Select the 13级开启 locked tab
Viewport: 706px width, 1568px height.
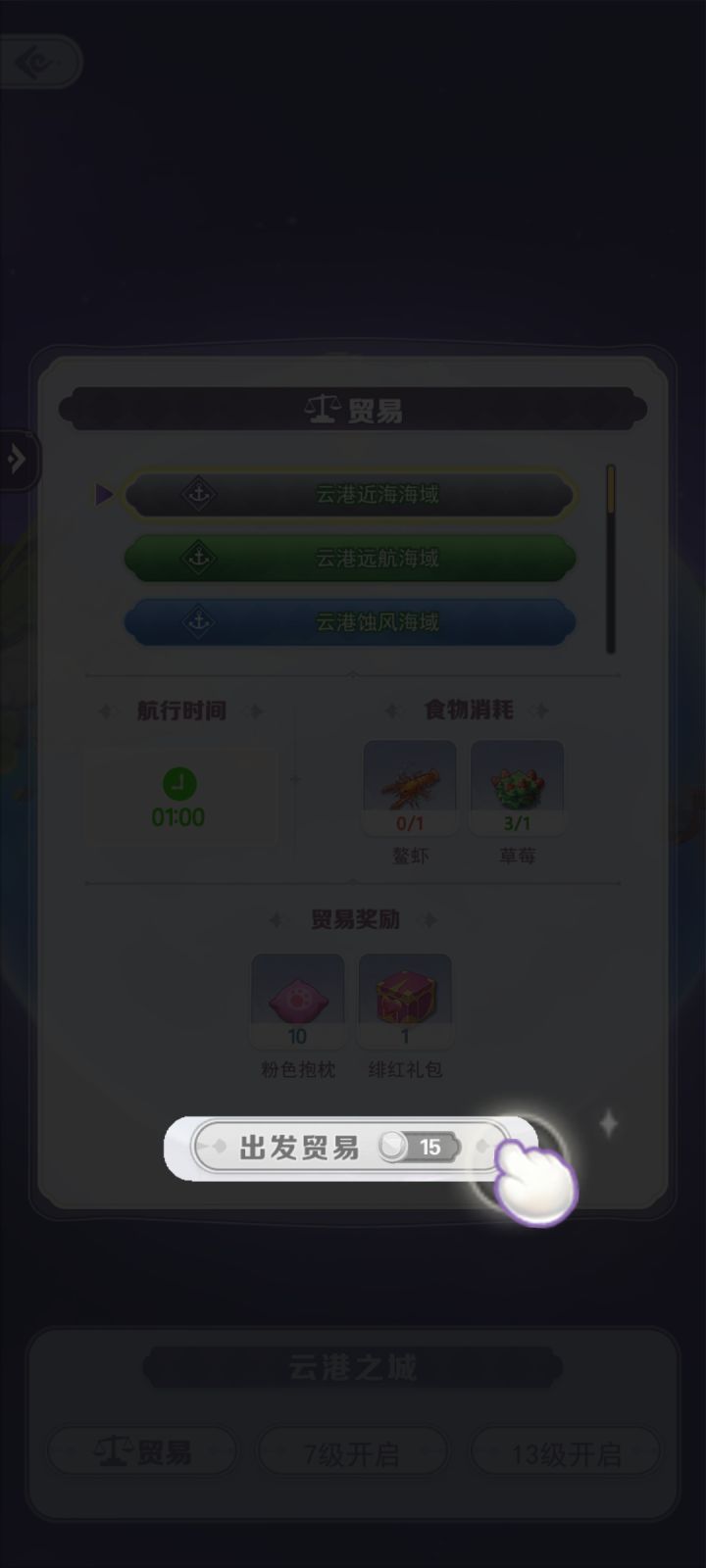pyautogui.click(x=565, y=1450)
